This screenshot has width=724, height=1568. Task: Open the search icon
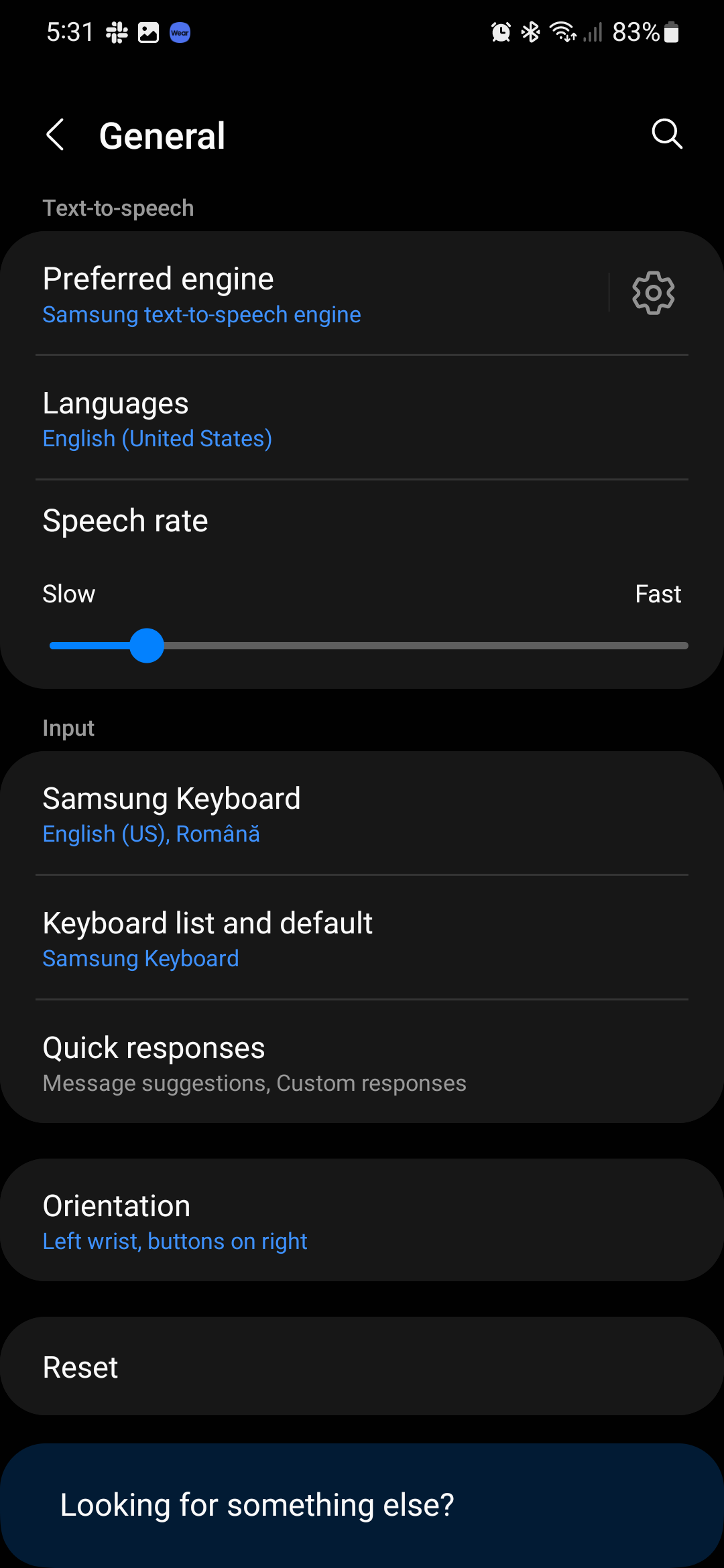coord(666,134)
